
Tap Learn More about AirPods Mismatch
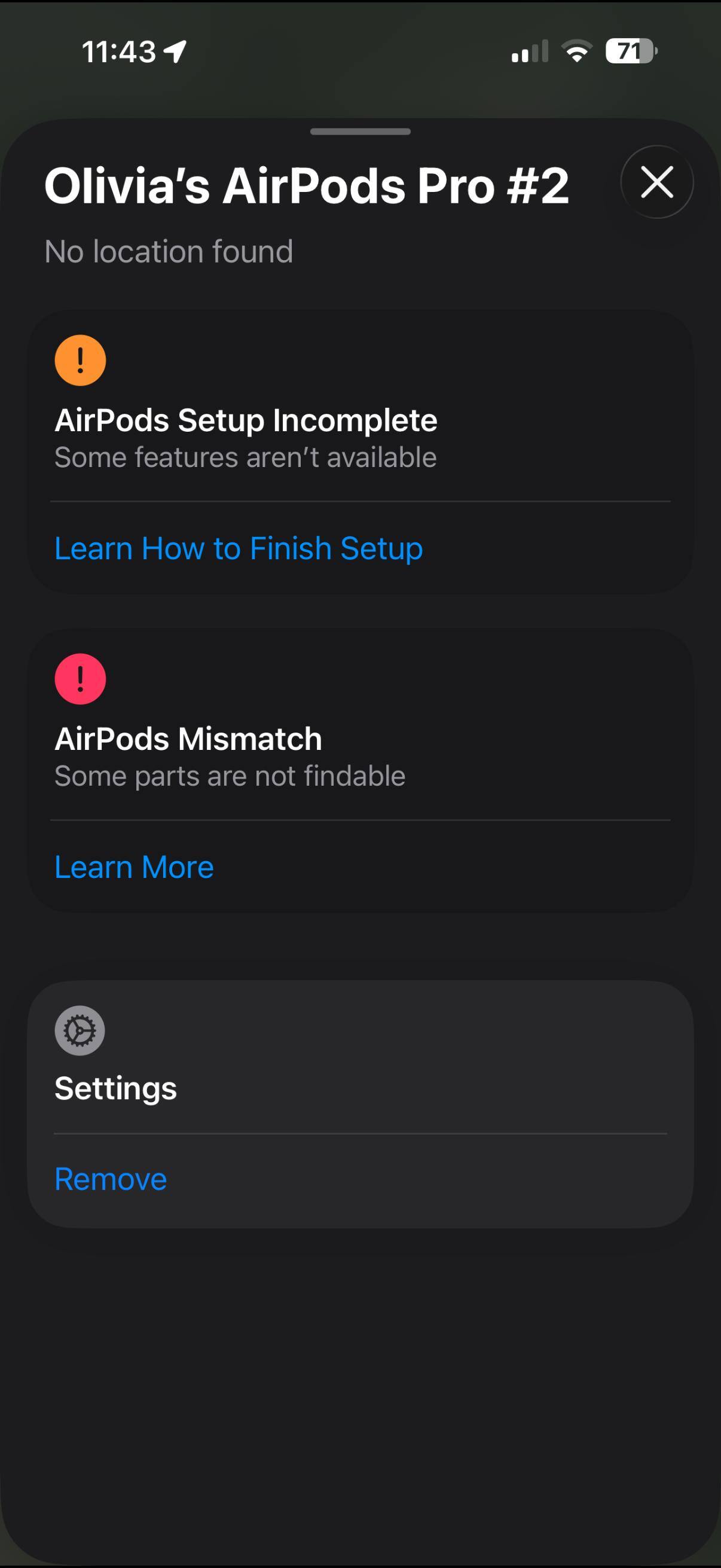coord(135,867)
